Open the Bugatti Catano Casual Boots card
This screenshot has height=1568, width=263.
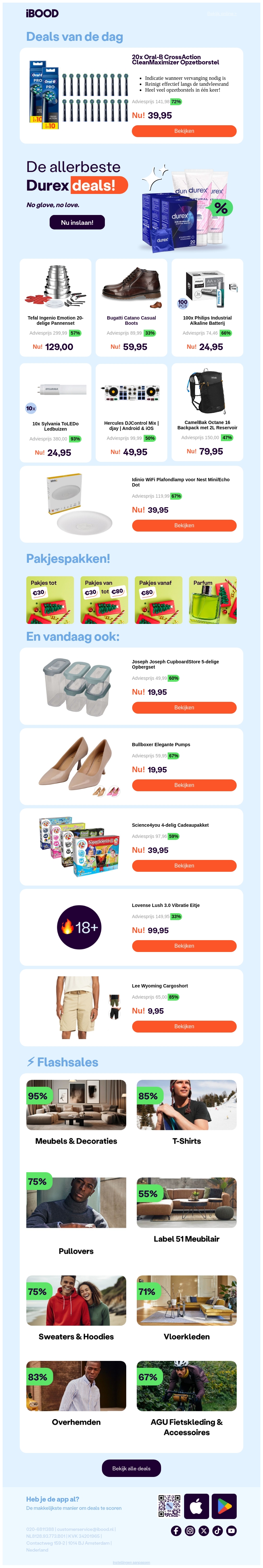click(131, 307)
